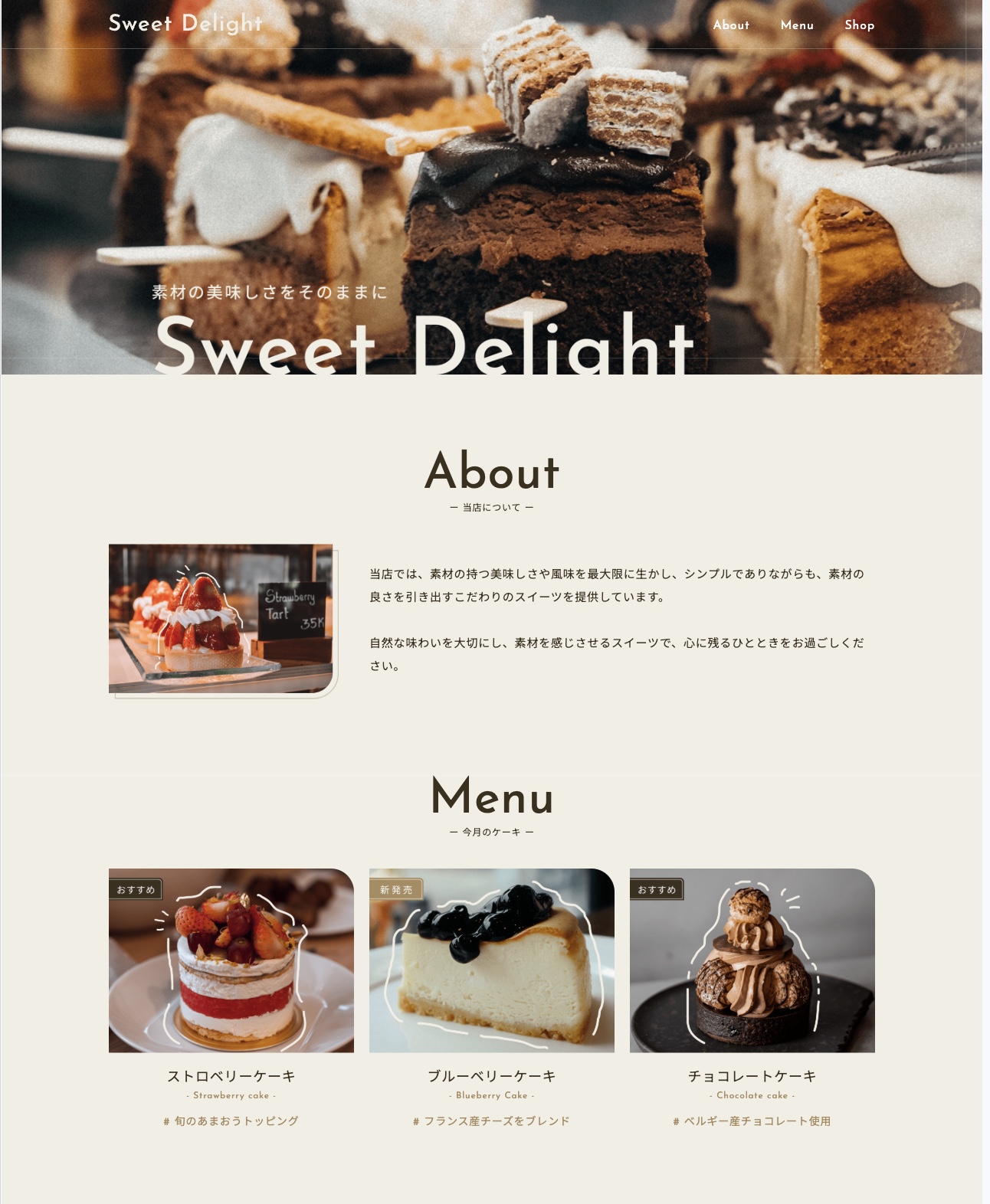Tap the Sweet Delight site logo
The height and width of the screenshot is (1204, 990).
coord(185,23)
